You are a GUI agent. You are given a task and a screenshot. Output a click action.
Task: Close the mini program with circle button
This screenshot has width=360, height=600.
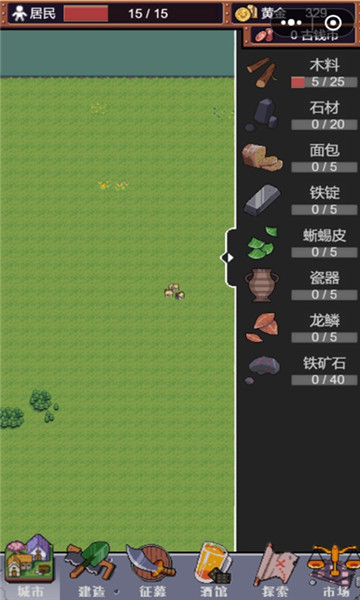point(333,23)
